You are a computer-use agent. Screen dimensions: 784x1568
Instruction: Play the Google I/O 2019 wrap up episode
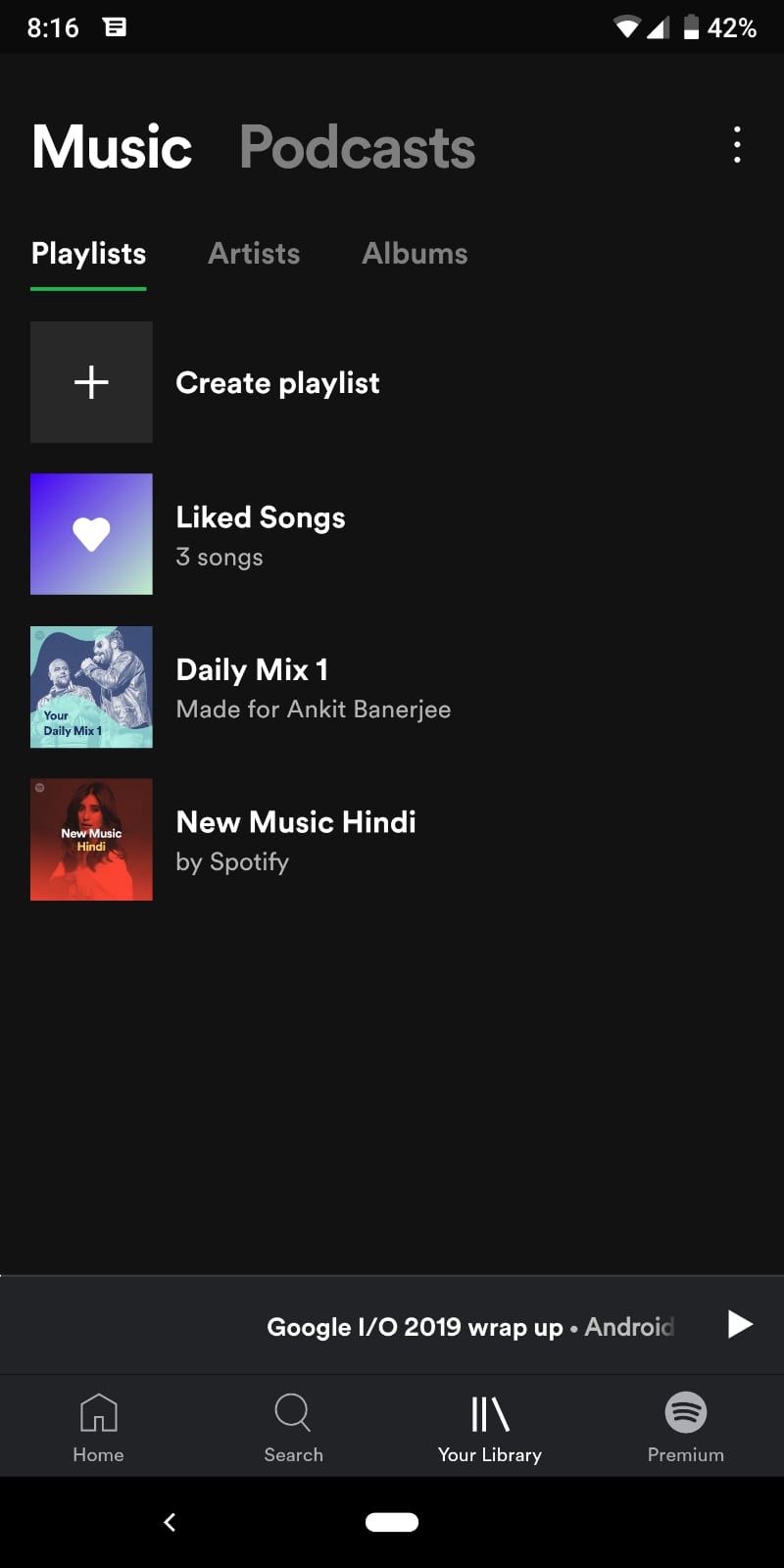click(740, 1325)
